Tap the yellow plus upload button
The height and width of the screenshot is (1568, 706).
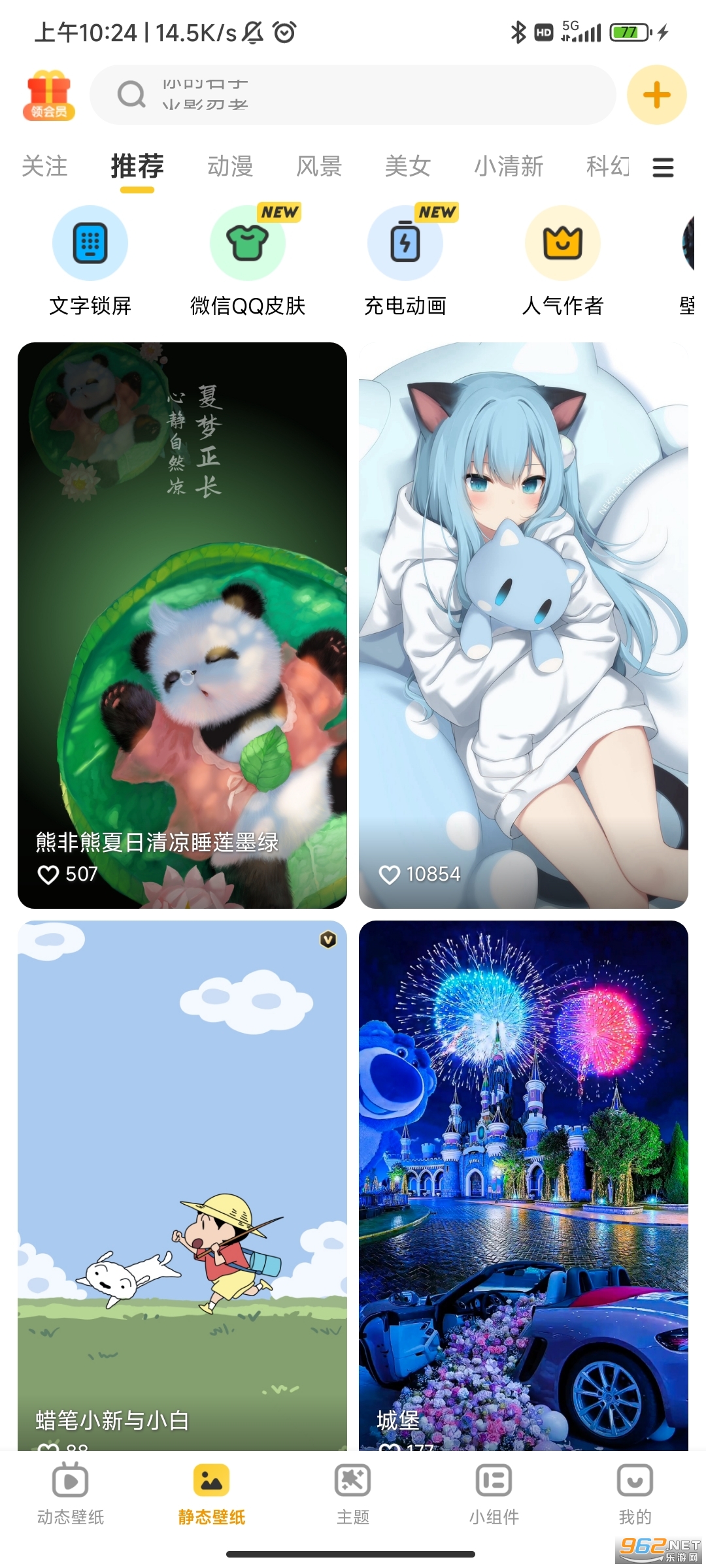tap(656, 95)
